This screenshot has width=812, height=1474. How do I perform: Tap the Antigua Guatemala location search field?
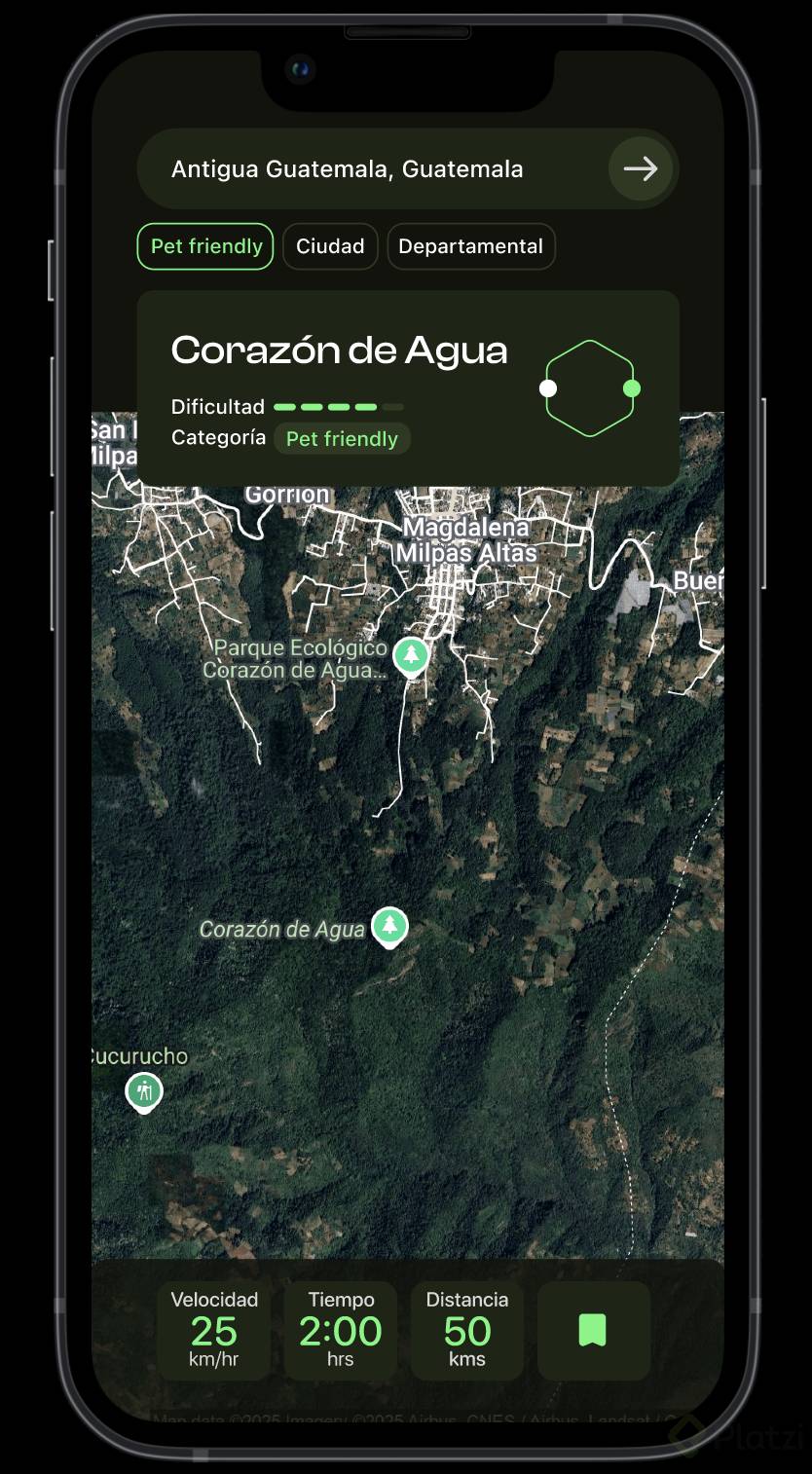click(370, 169)
